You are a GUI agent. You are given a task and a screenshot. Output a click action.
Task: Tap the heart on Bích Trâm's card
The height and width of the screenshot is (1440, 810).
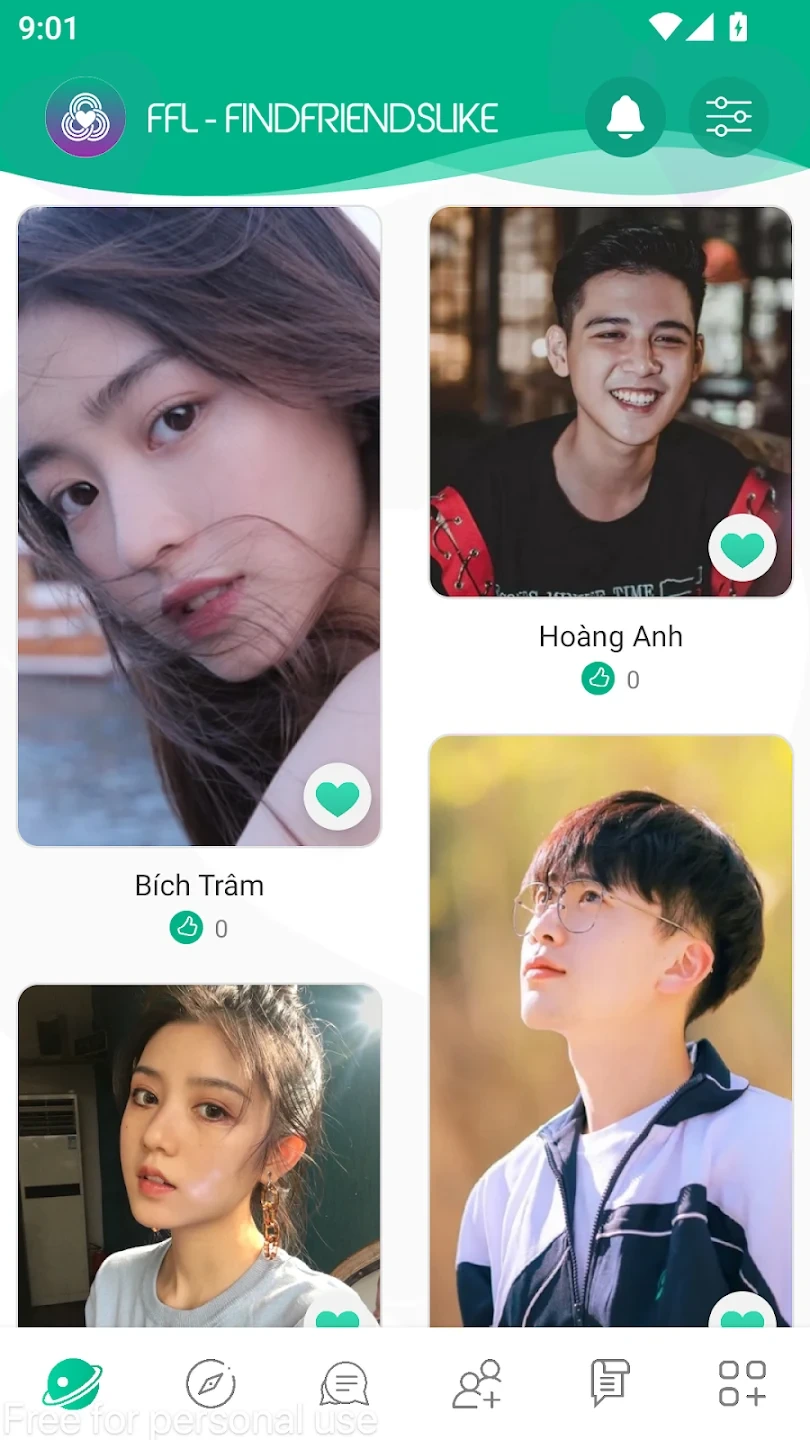coord(337,797)
